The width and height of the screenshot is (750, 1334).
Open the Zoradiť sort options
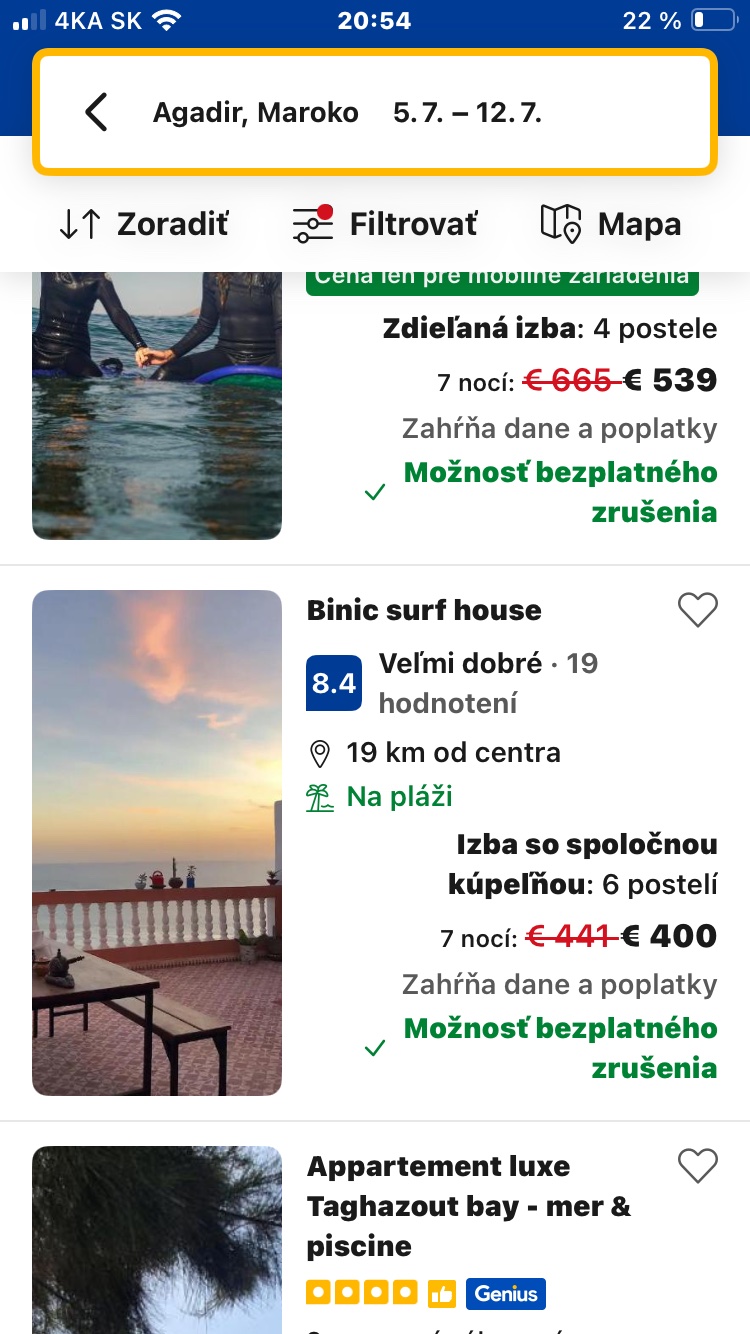(144, 224)
